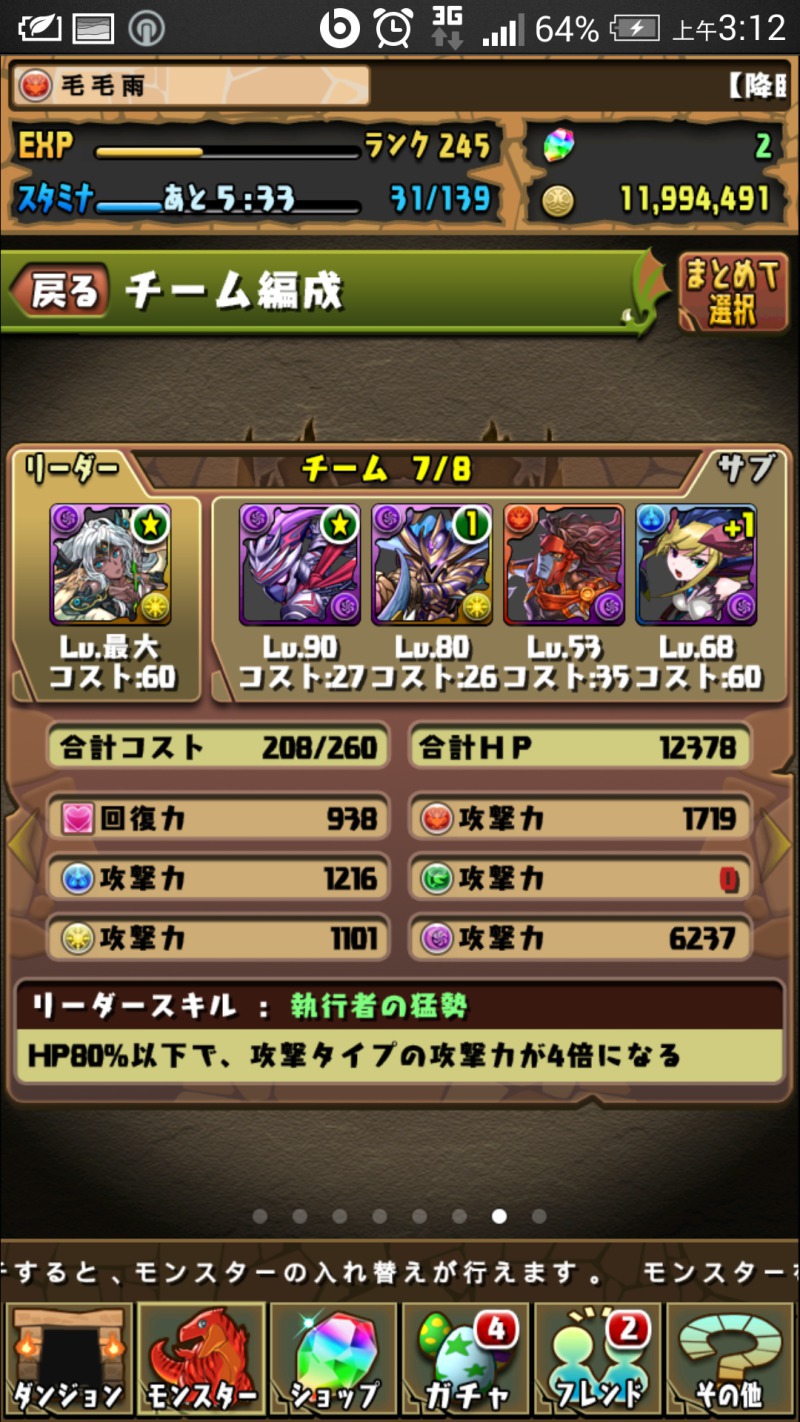The height and width of the screenshot is (1422, 800).
Task: Select the Lv.68 sub monster
Action: click(696, 565)
